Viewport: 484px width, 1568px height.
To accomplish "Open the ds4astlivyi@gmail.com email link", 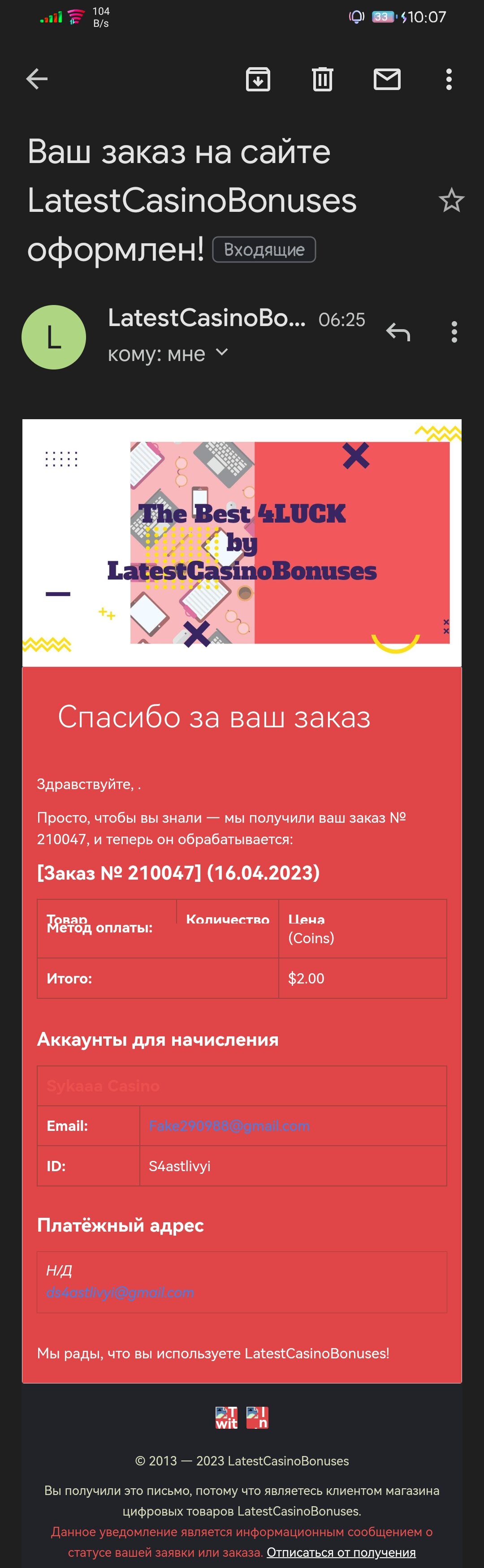I will [x=120, y=1292].
